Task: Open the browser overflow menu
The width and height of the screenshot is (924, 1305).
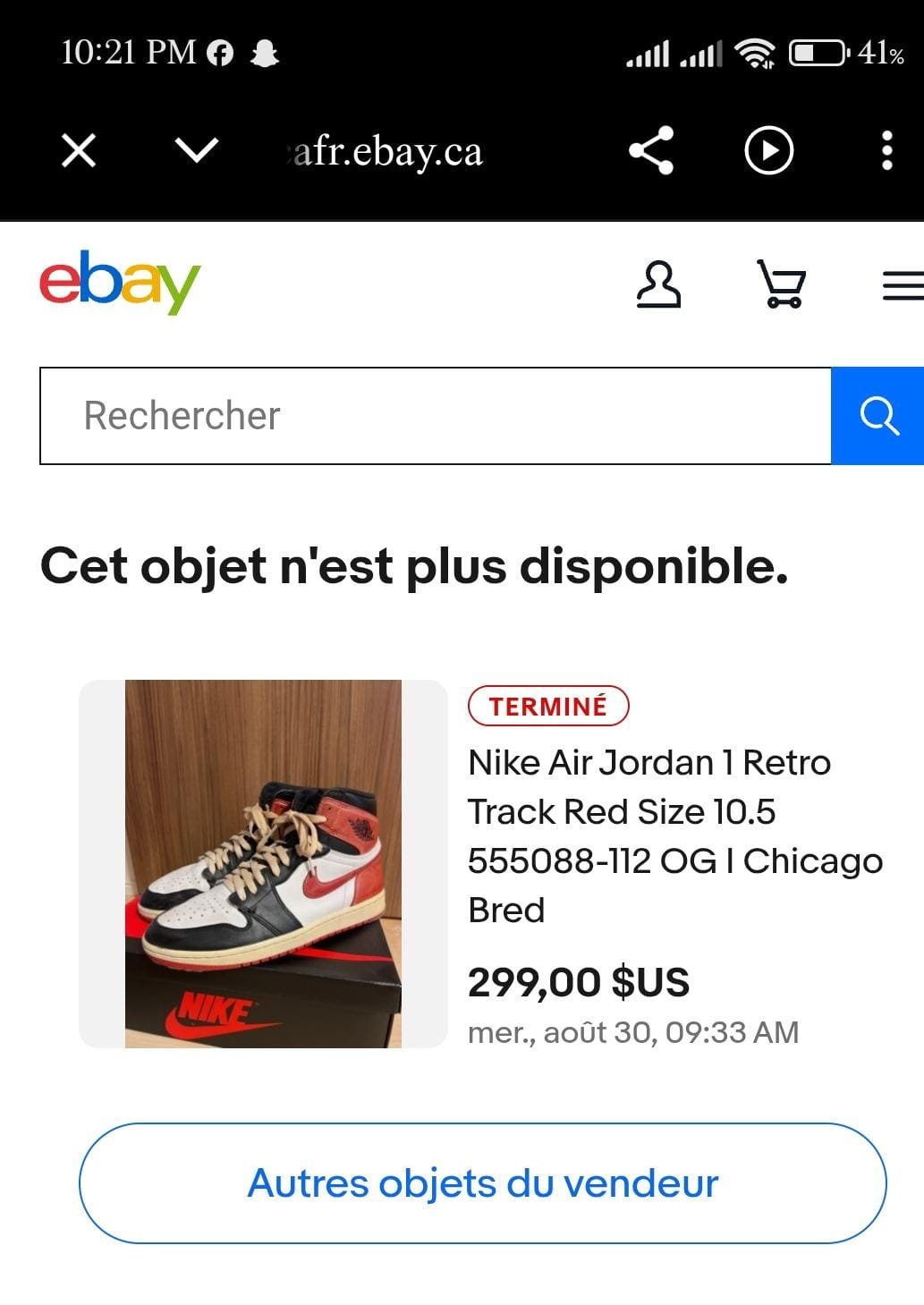Action: [x=886, y=150]
